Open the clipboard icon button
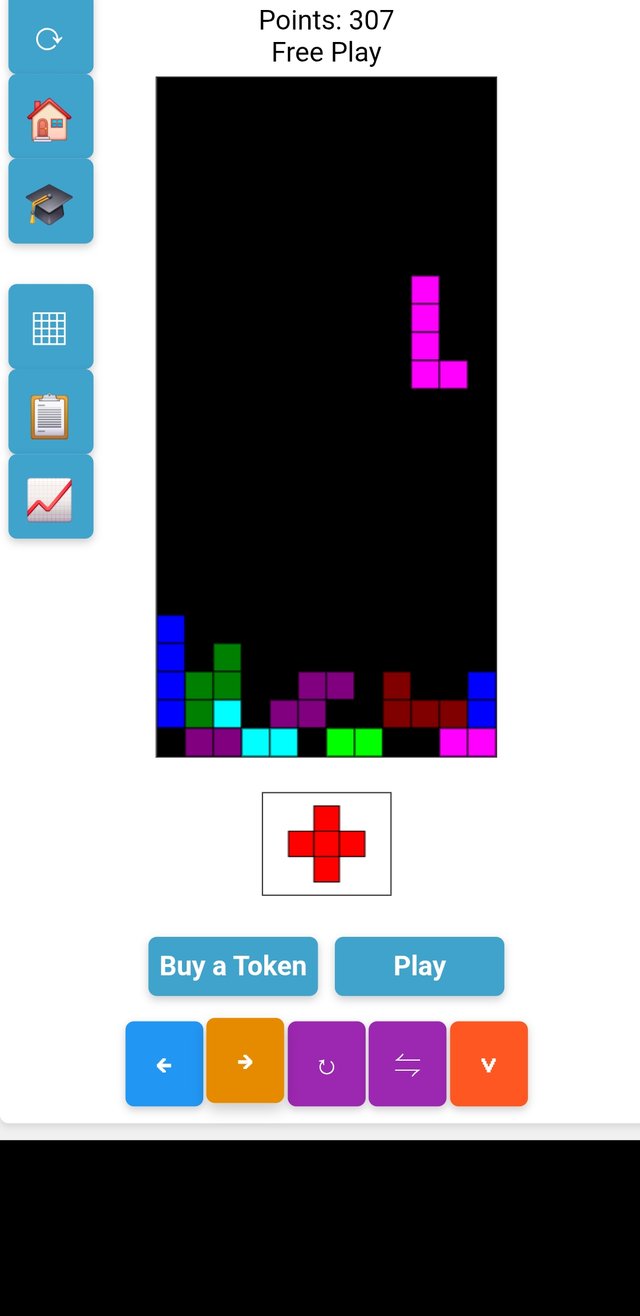Screen dimensions: 640x1316 (x=50, y=413)
